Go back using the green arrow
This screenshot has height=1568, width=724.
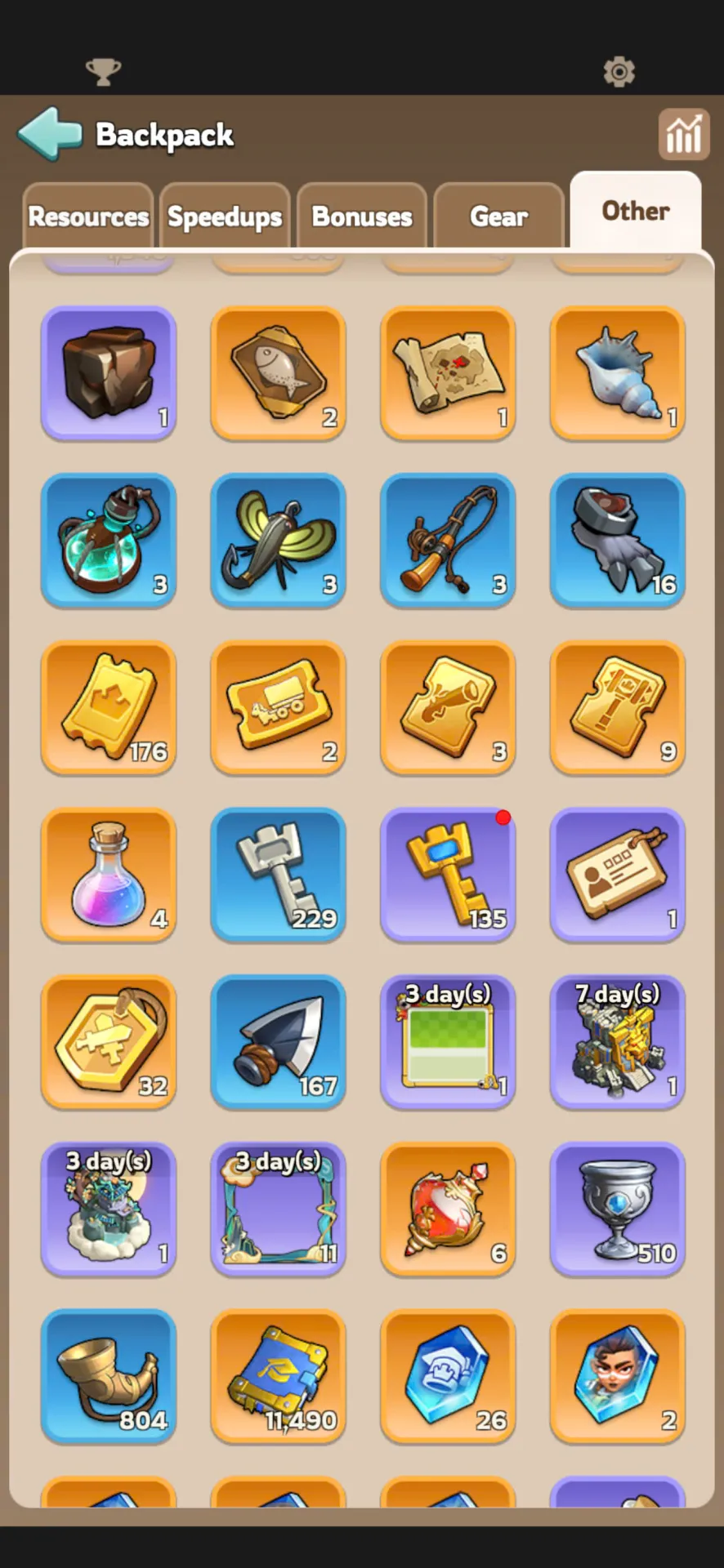pos(50,134)
